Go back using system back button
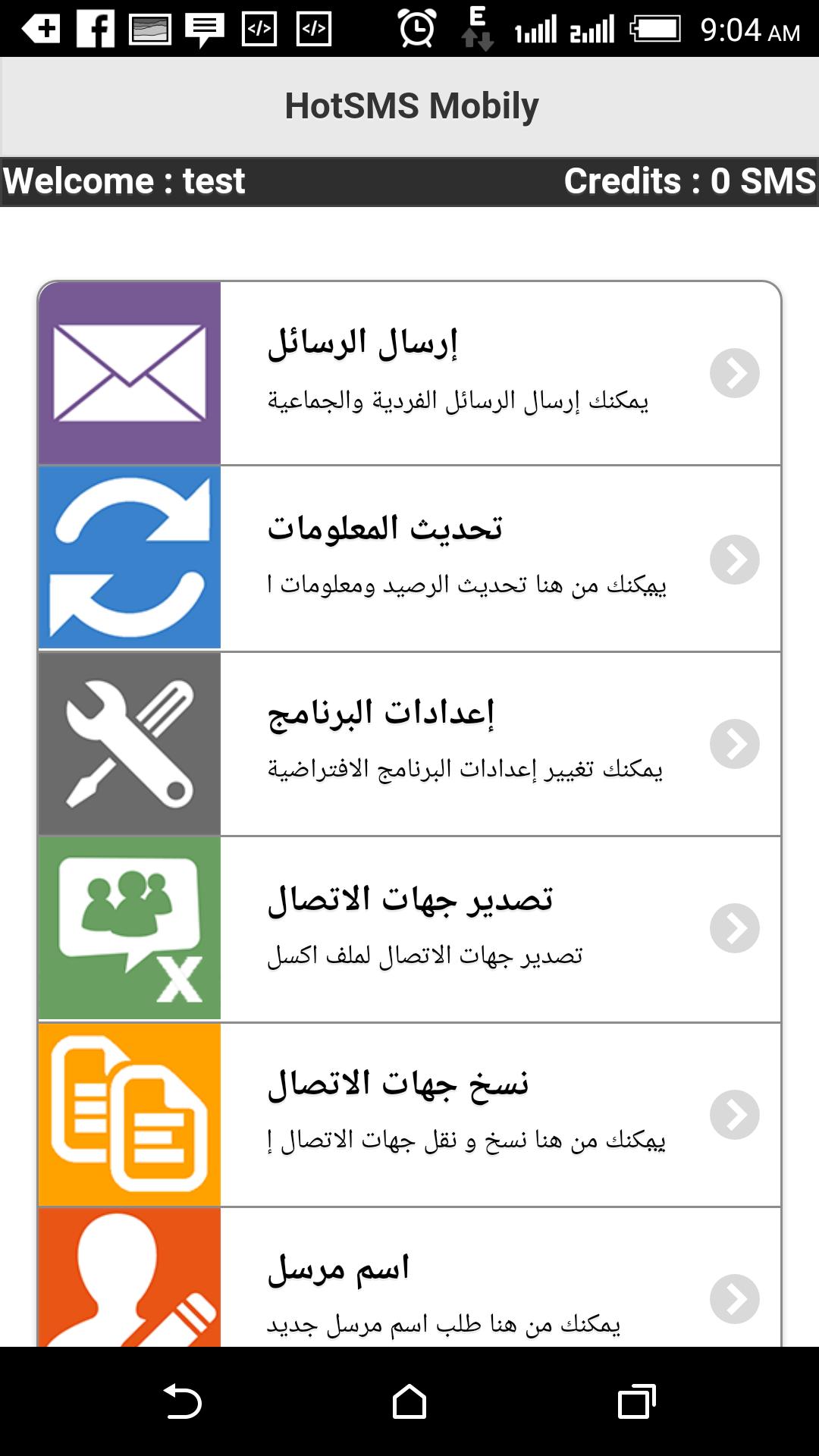 click(182, 1401)
